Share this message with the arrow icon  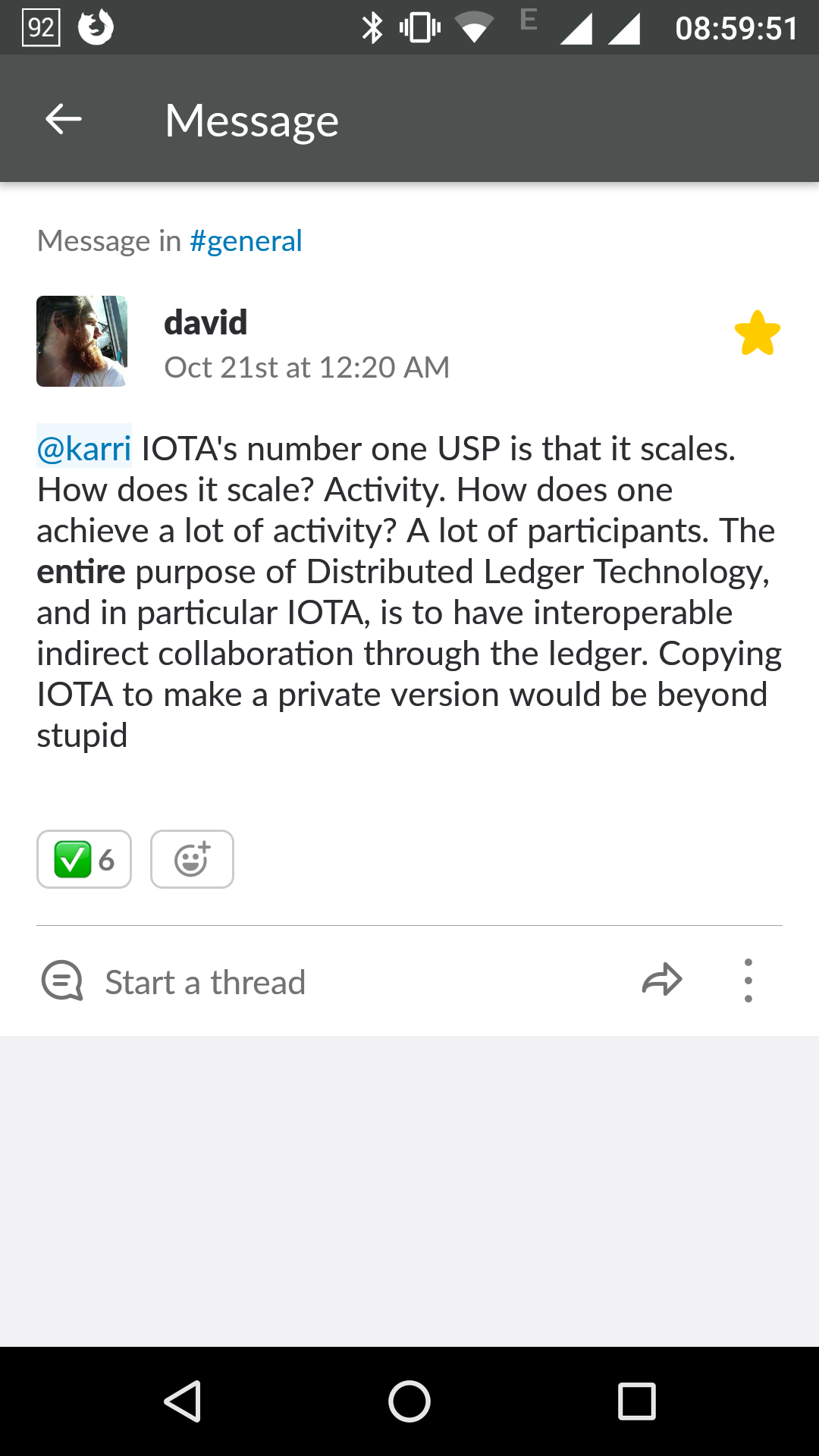click(662, 981)
